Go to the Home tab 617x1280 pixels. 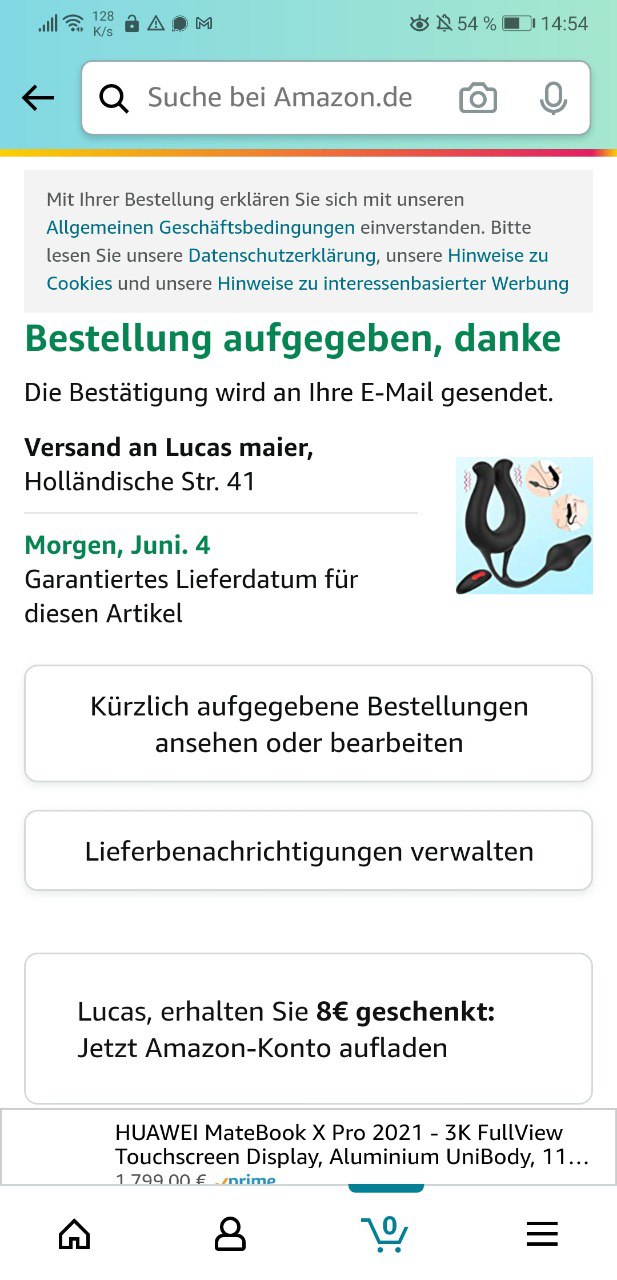(75, 1235)
